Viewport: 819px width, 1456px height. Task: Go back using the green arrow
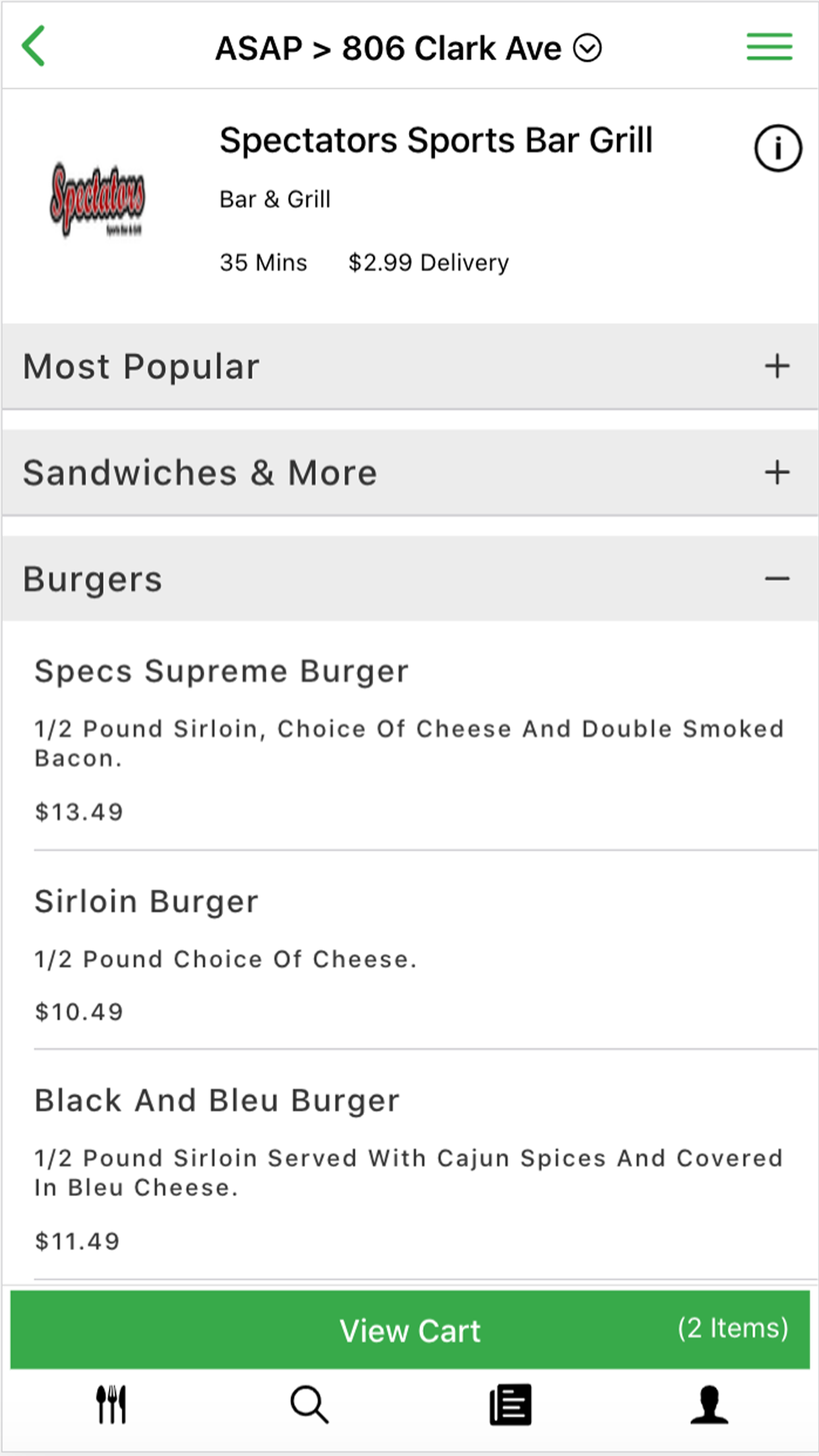33,46
